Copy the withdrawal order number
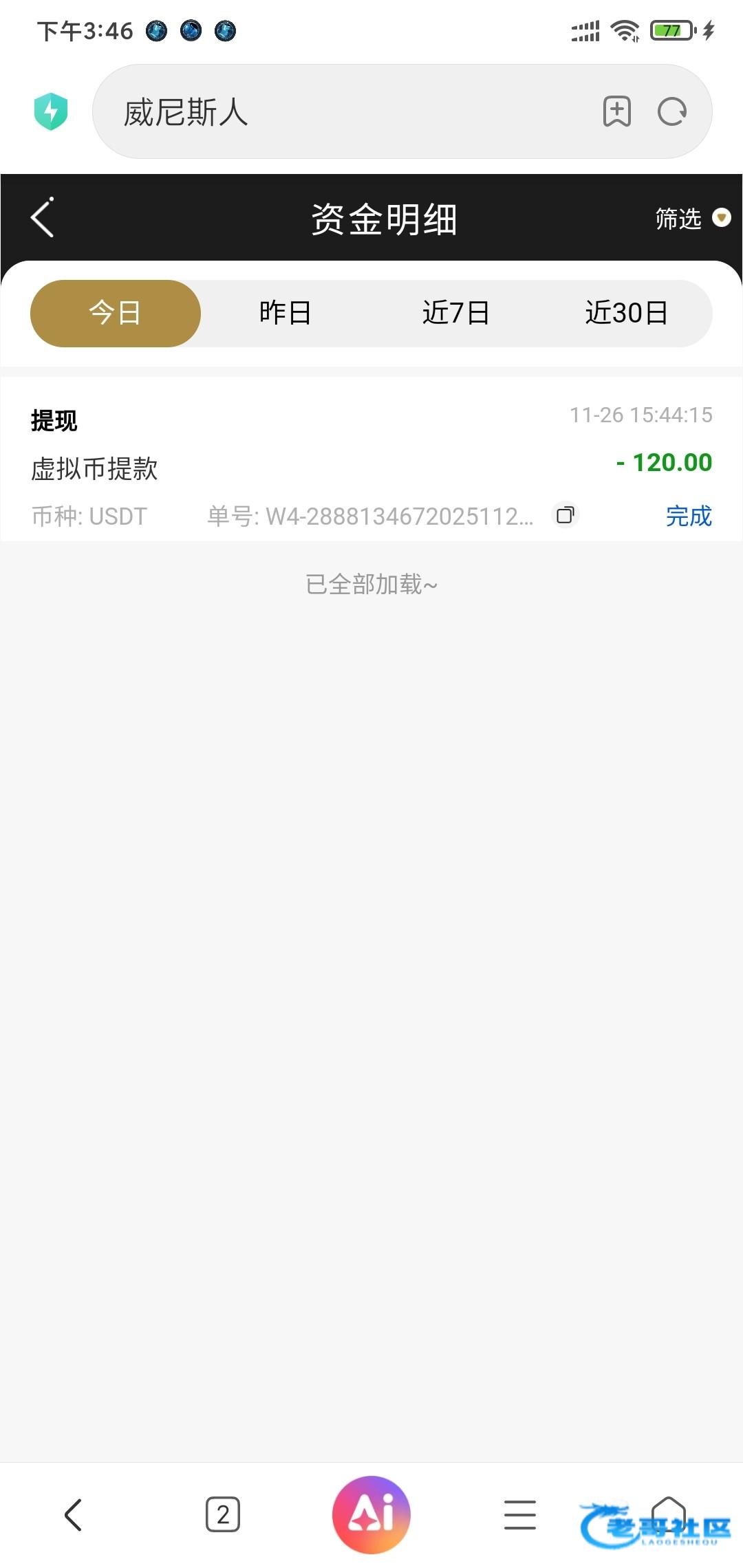The image size is (743, 1568). (x=566, y=515)
